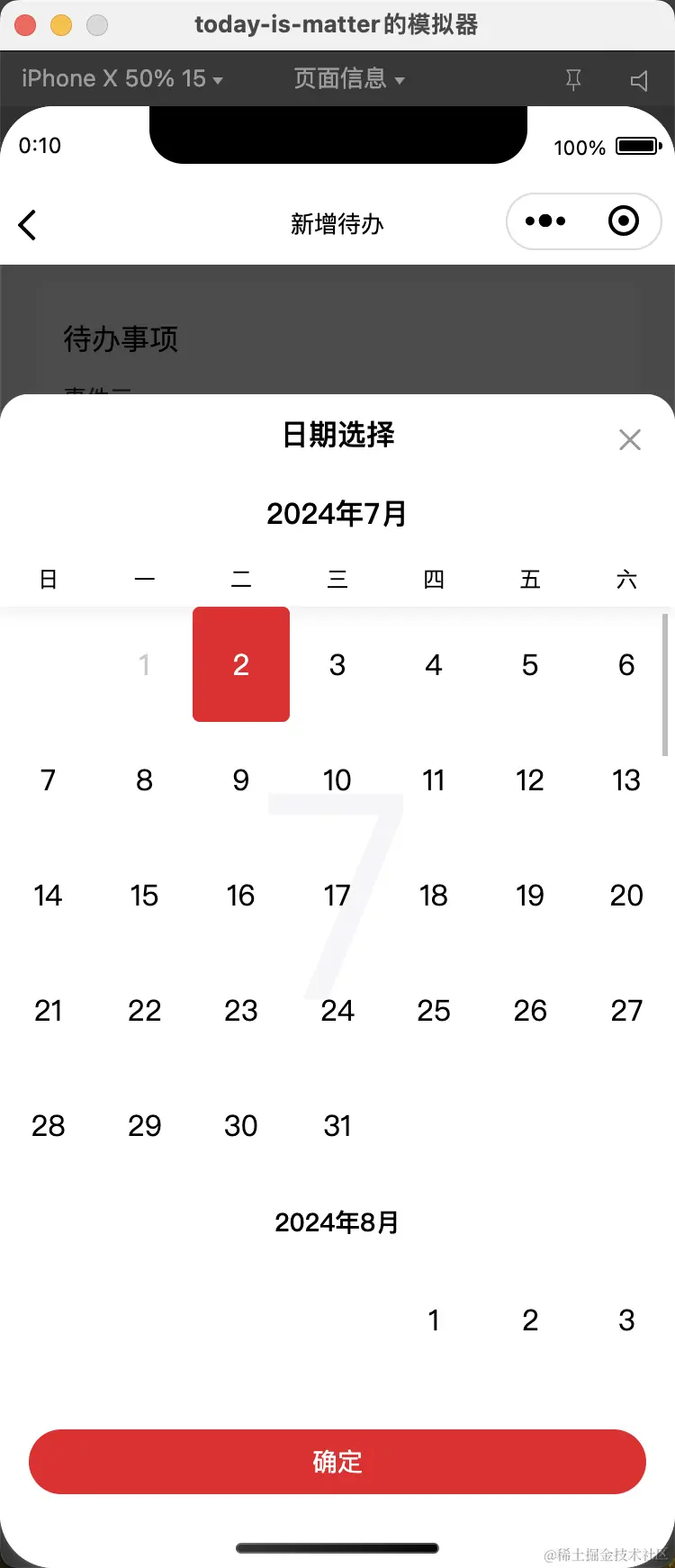
Task: Select July 15 in the calendar
Action: [144, 895]
